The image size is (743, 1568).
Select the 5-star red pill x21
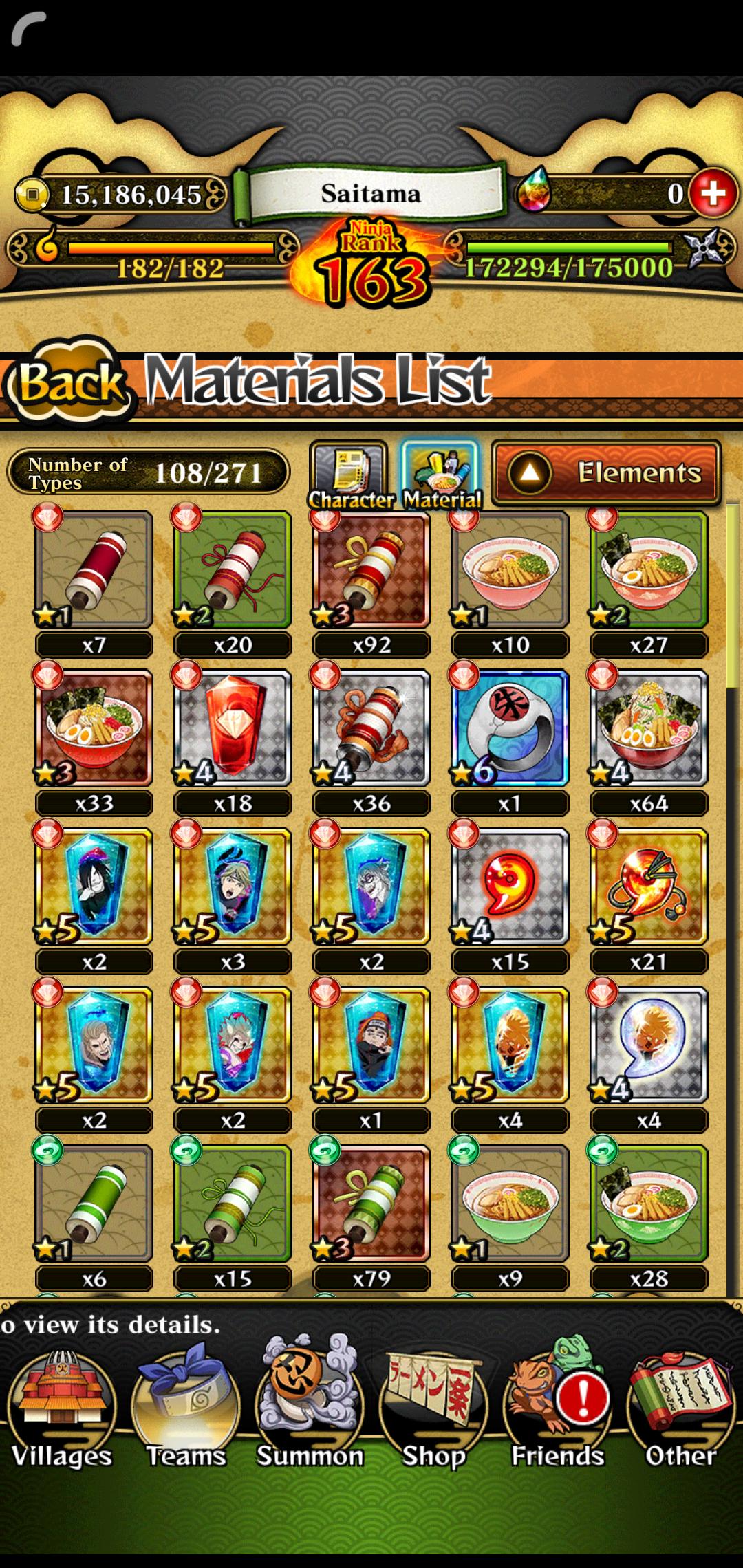(649, 886)
